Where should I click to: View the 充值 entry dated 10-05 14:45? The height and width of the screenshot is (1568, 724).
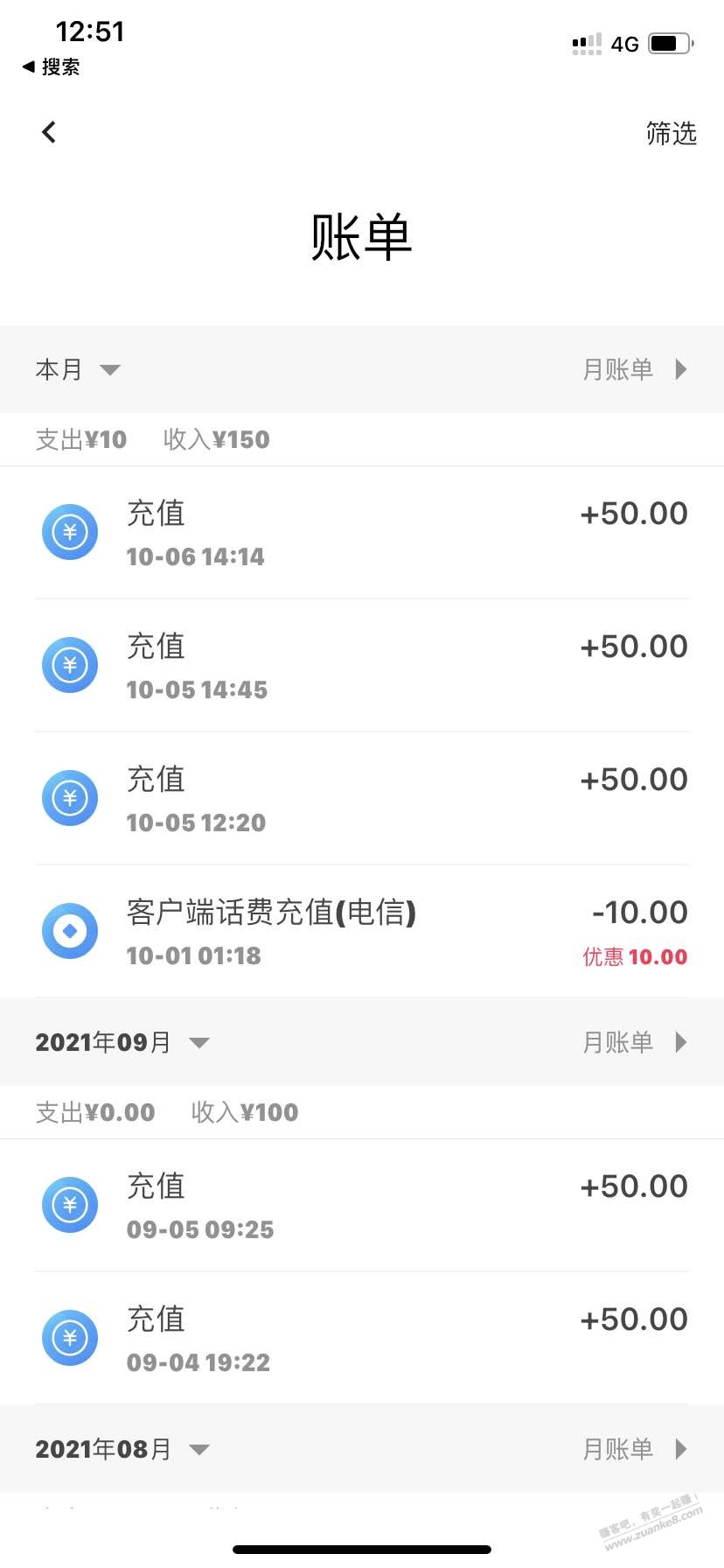pos(362,666)
